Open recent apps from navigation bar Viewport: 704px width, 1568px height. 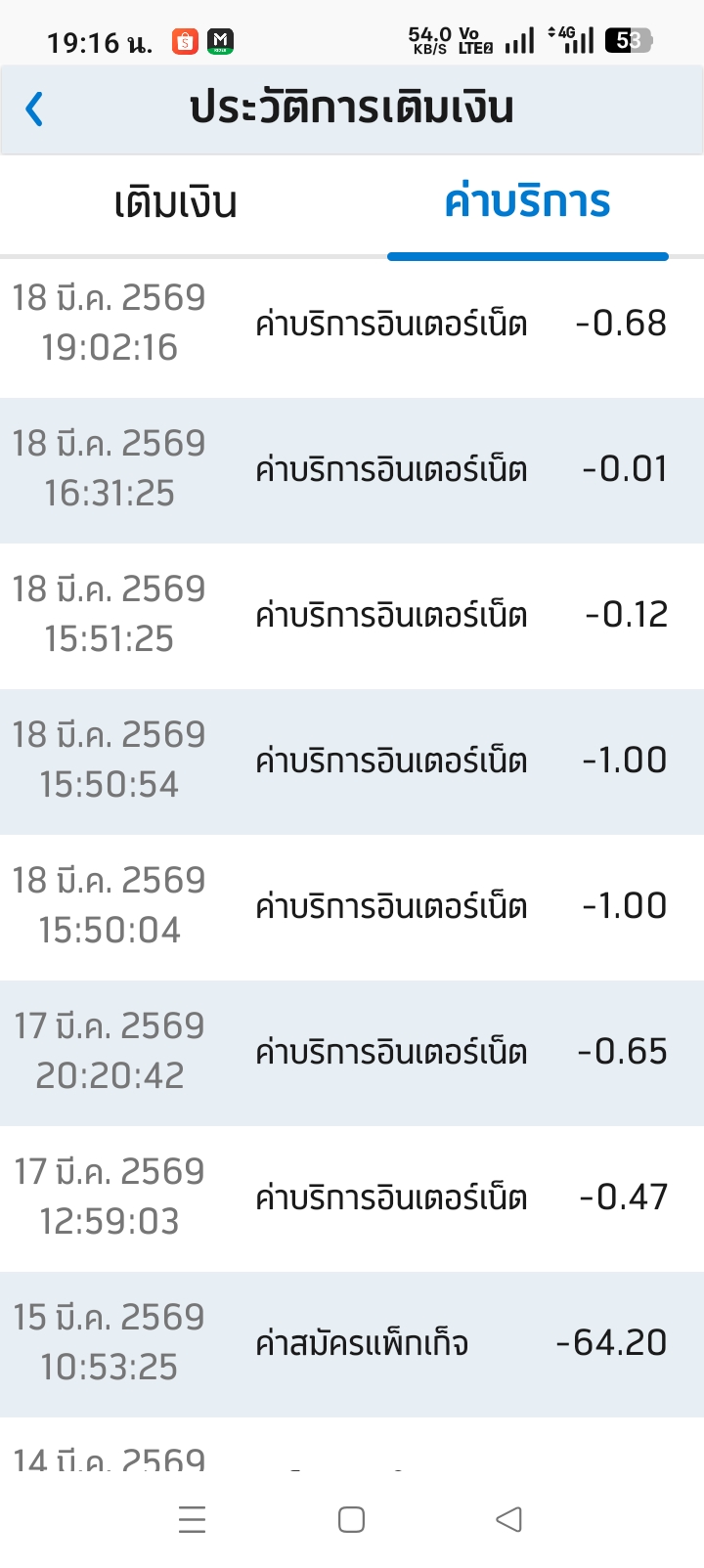click(x=193, y=1519)
